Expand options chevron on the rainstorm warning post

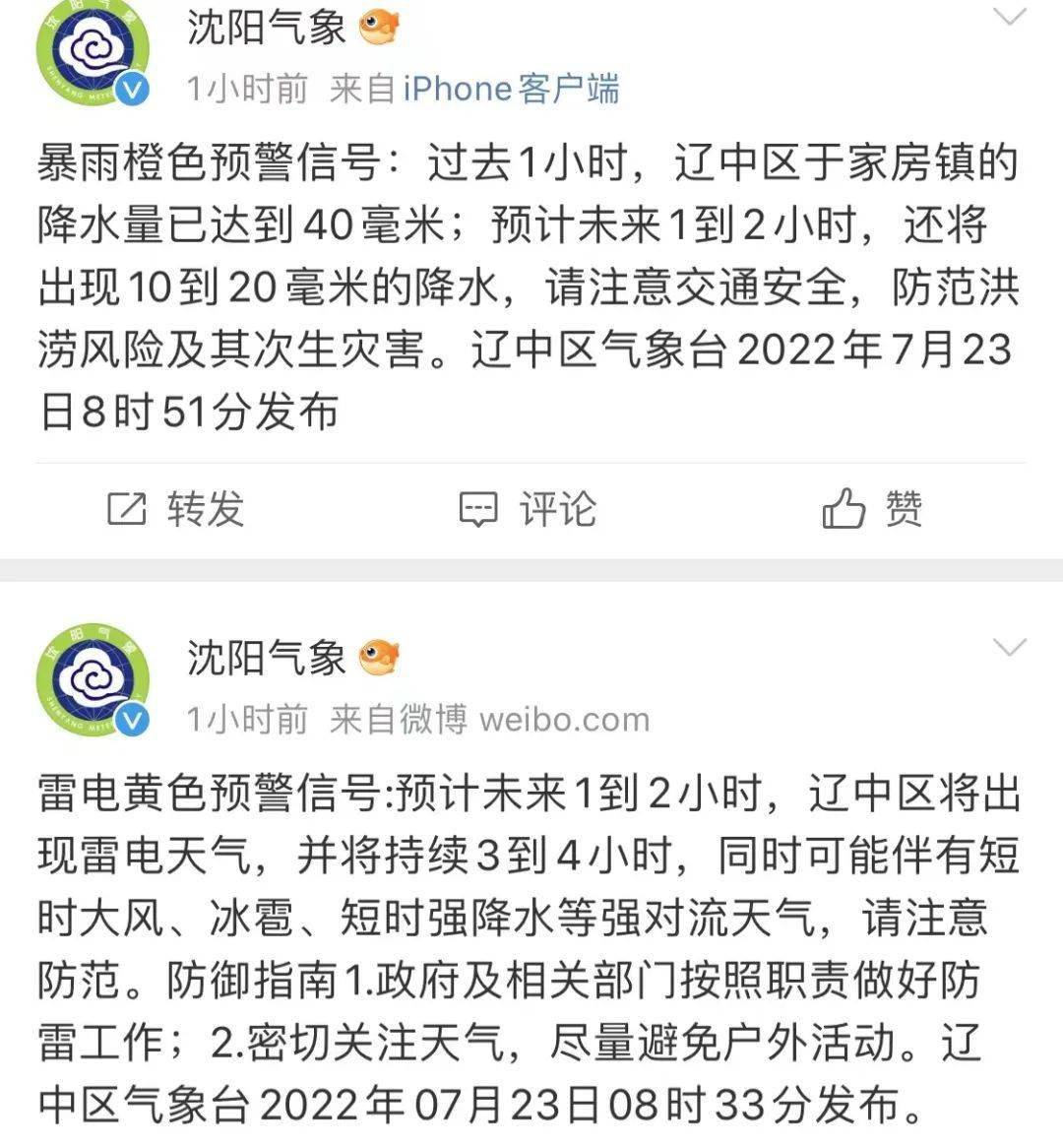[1010, 17]
